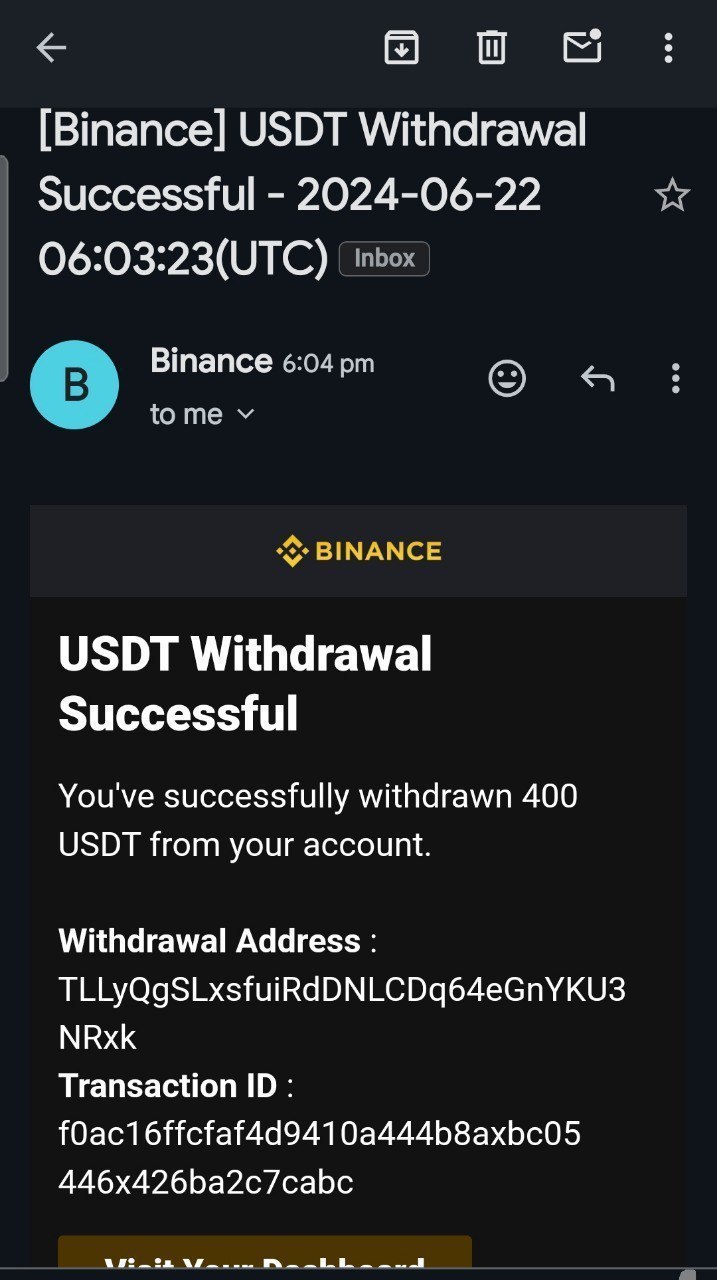Tap the Inbox label chip

(x=384, y=258)
